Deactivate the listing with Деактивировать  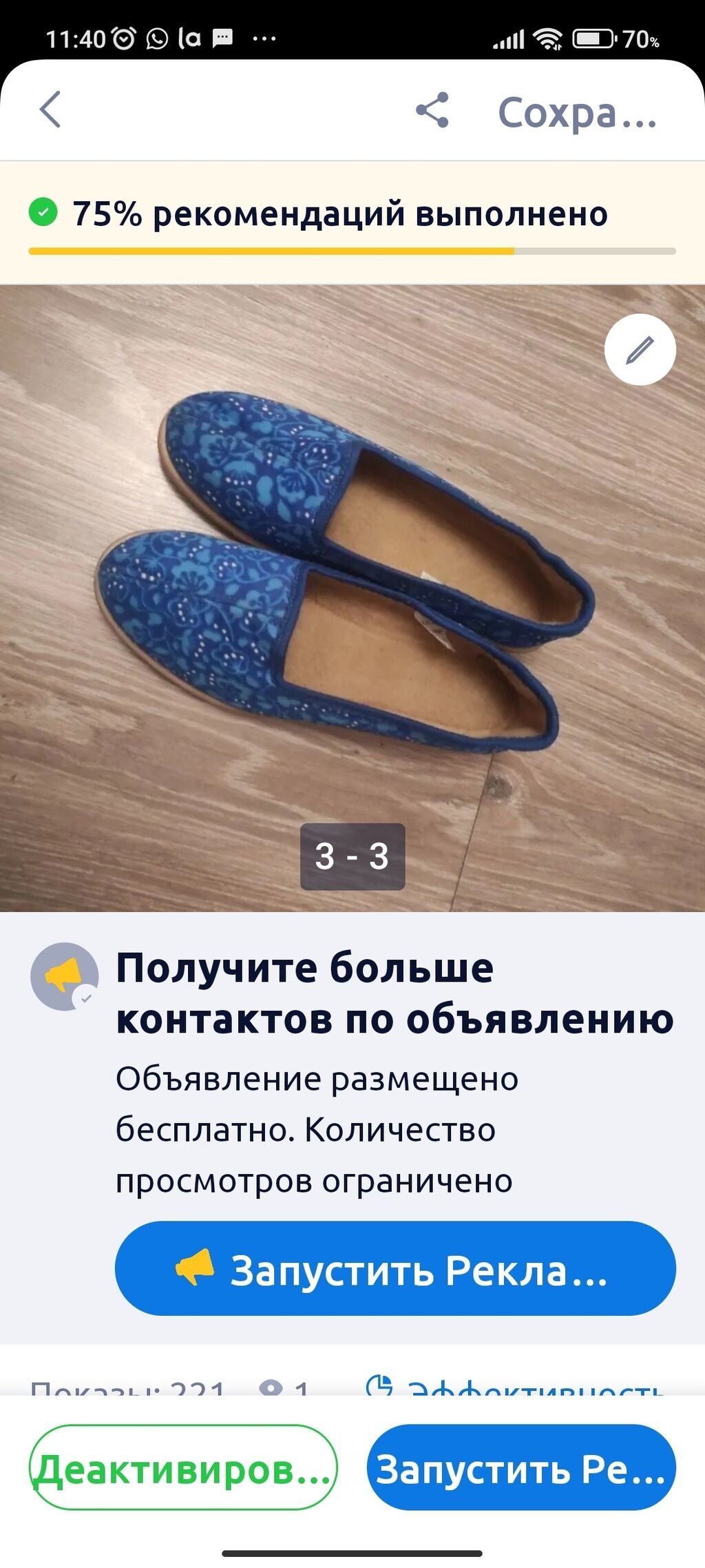(183, 1467)
